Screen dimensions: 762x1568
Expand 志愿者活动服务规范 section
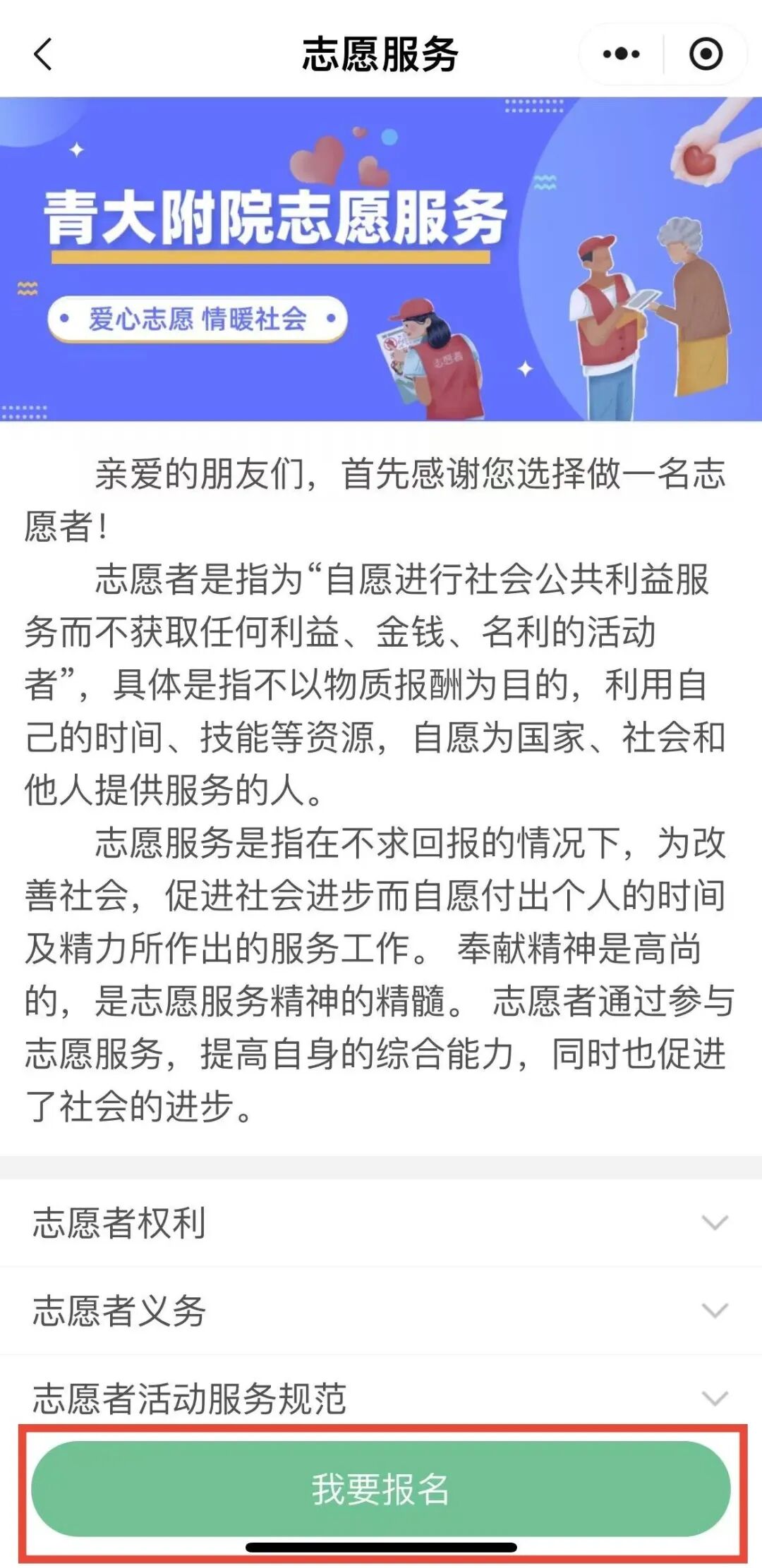click(381, 1397)
